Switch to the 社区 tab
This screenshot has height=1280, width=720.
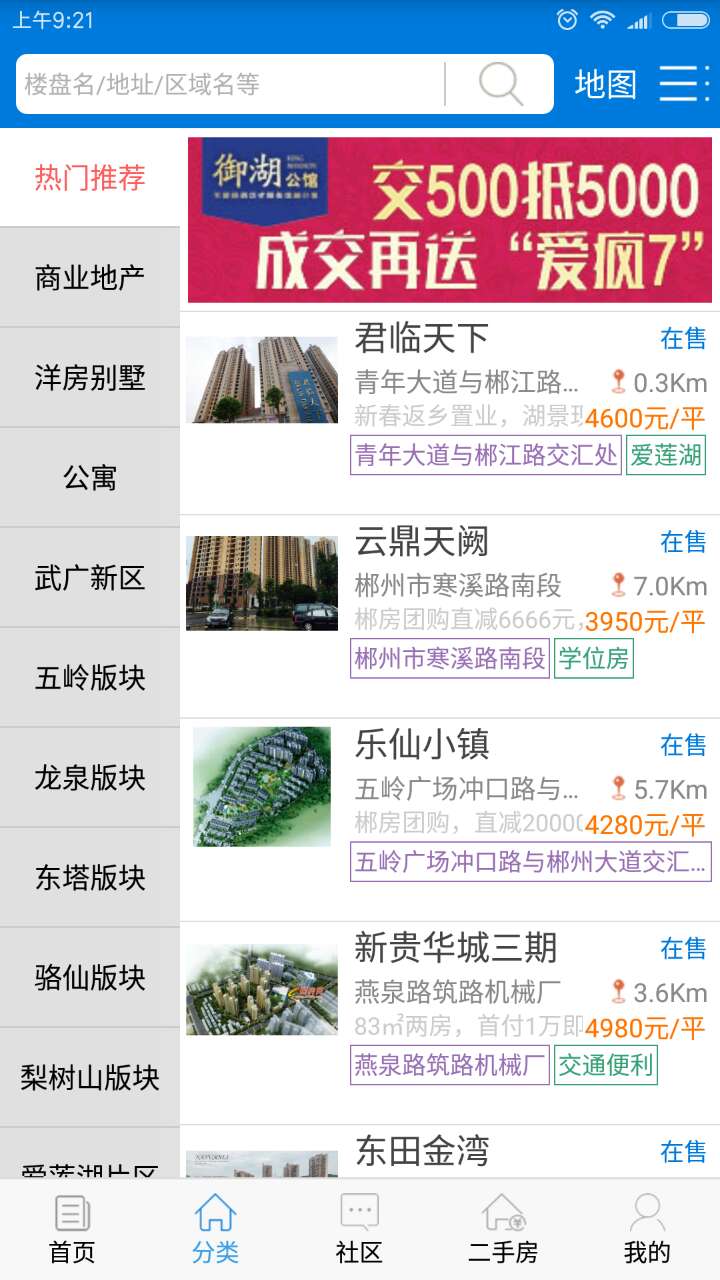[359, 1230]
